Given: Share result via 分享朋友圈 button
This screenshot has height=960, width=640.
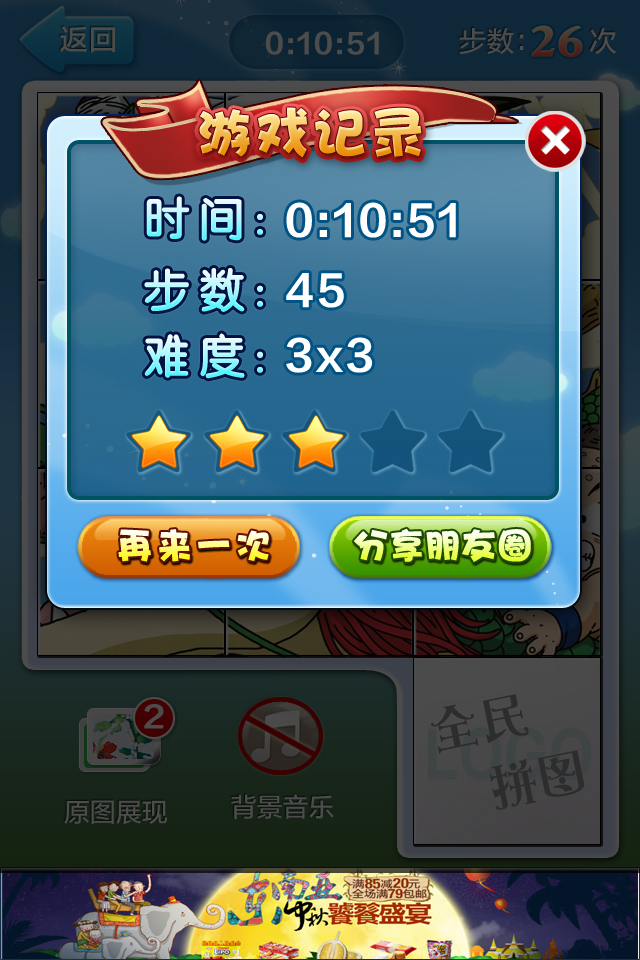Looking at the screenshot, I should coord(440,547).
